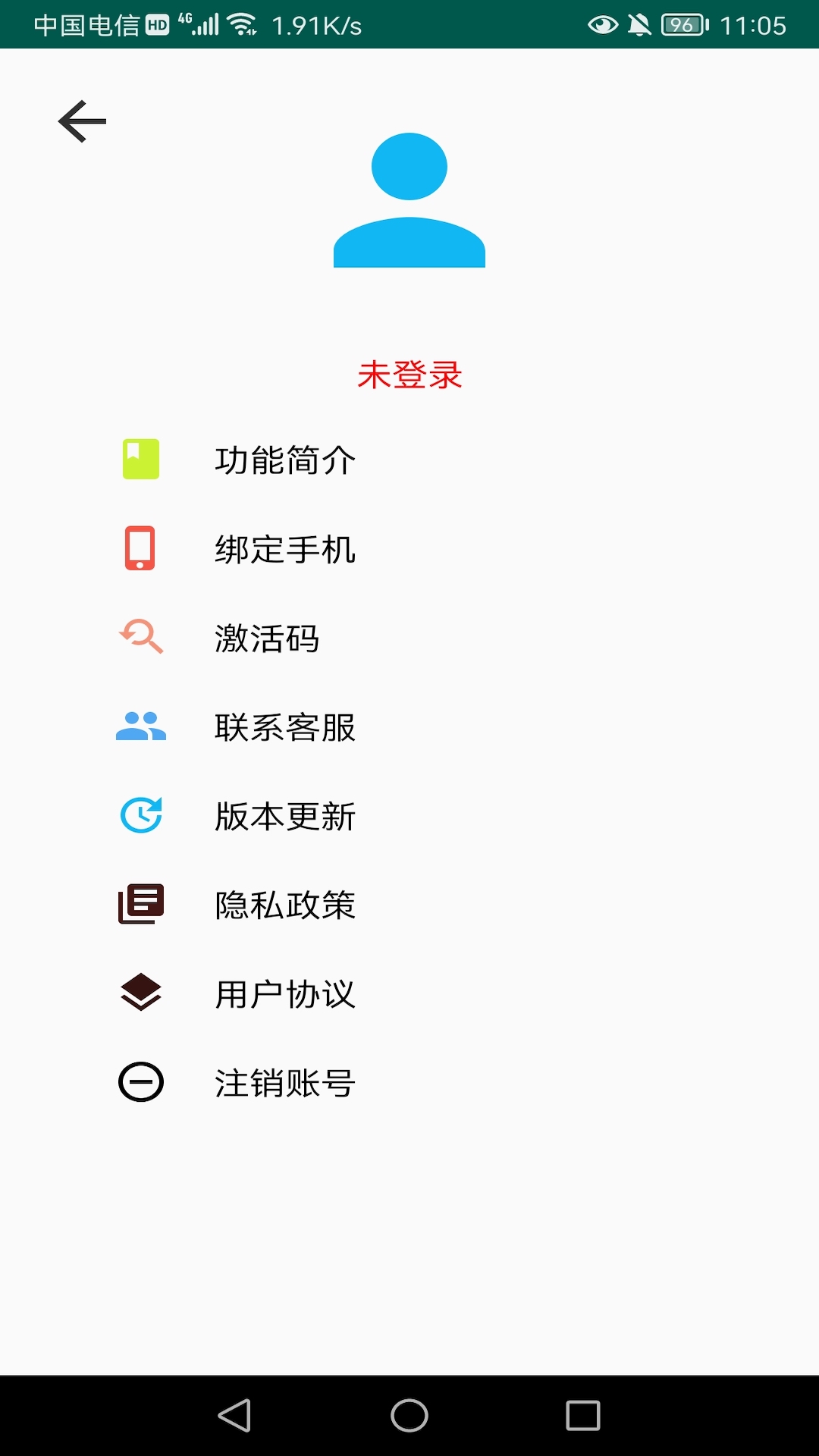Tap the minus circle icon for 注销账号
Image resolution: width=819 pixels, height=1456 pixels.
[140, 1082]
